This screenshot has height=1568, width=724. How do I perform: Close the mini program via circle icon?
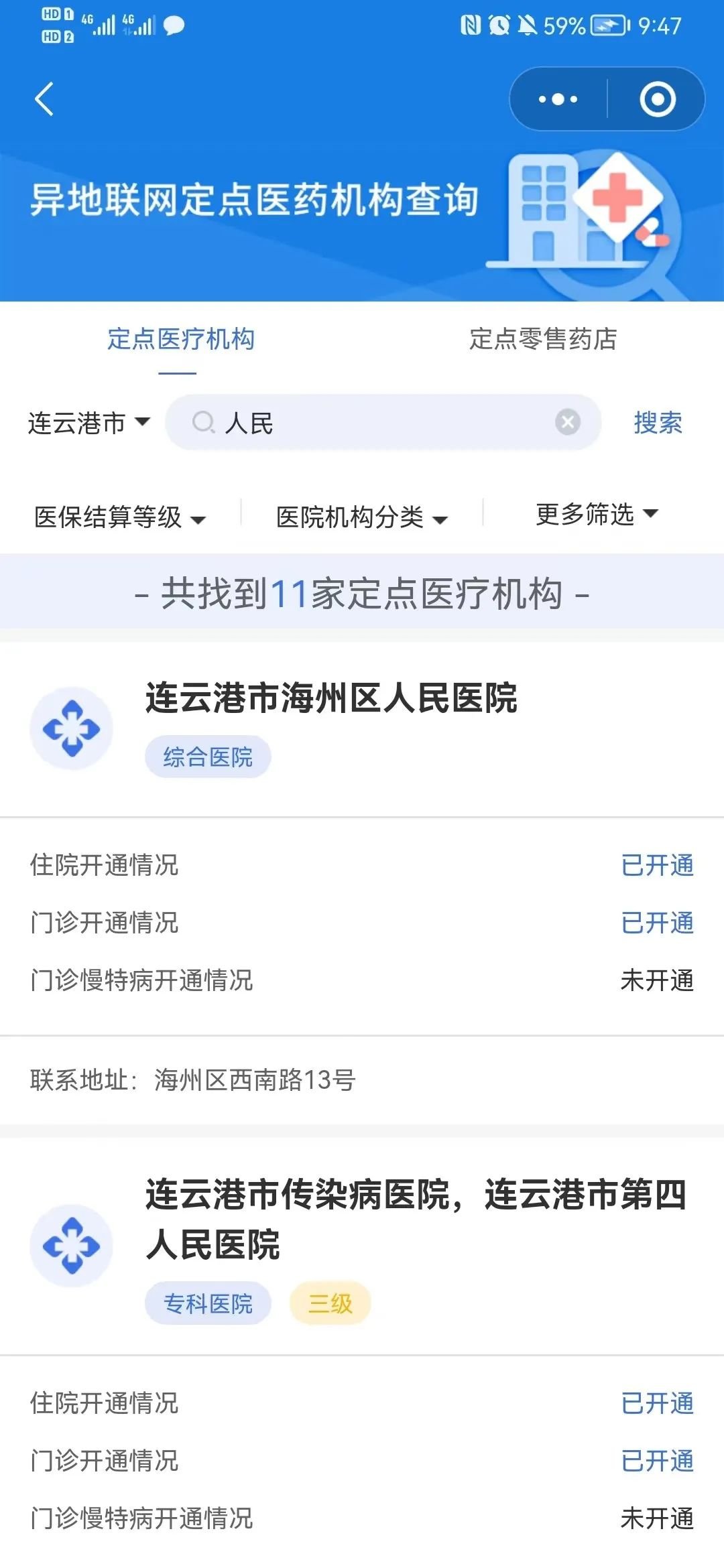click(657, 99)
